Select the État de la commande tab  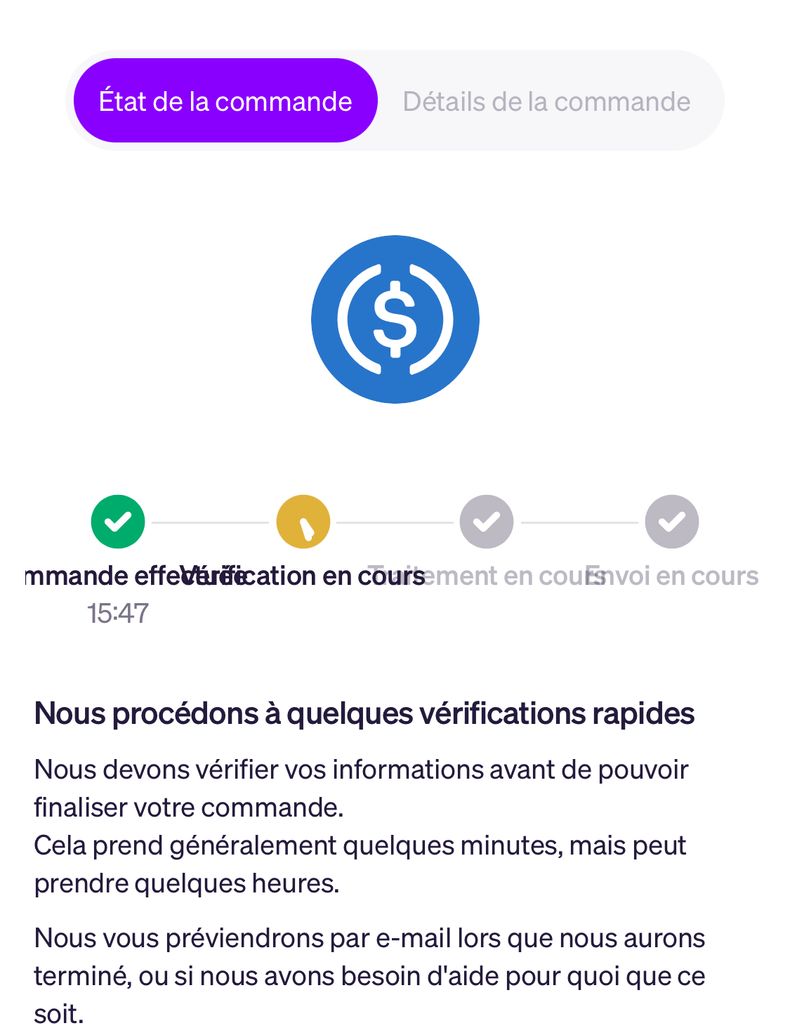click(x=225, y=101)
